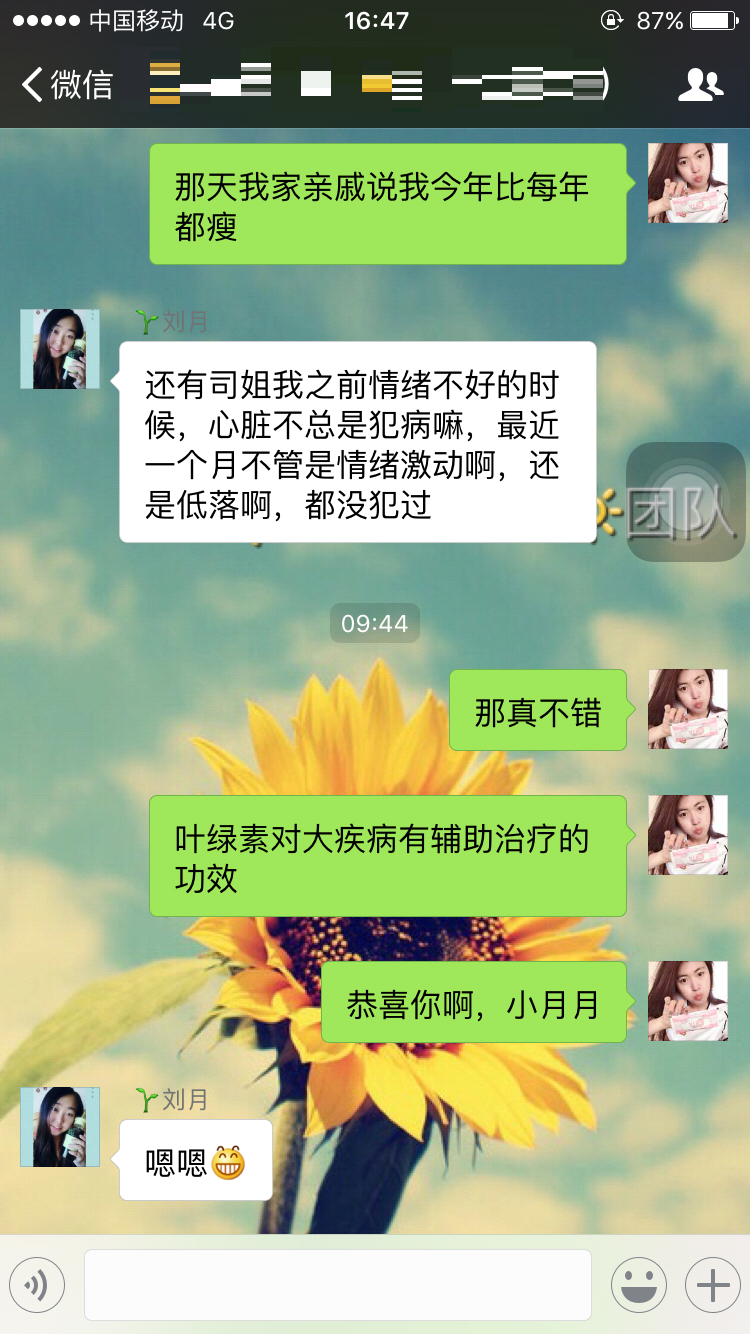Switch to voice message input
The width and height of the screenshot is (750, 1334).
(x=37, y=1285)
